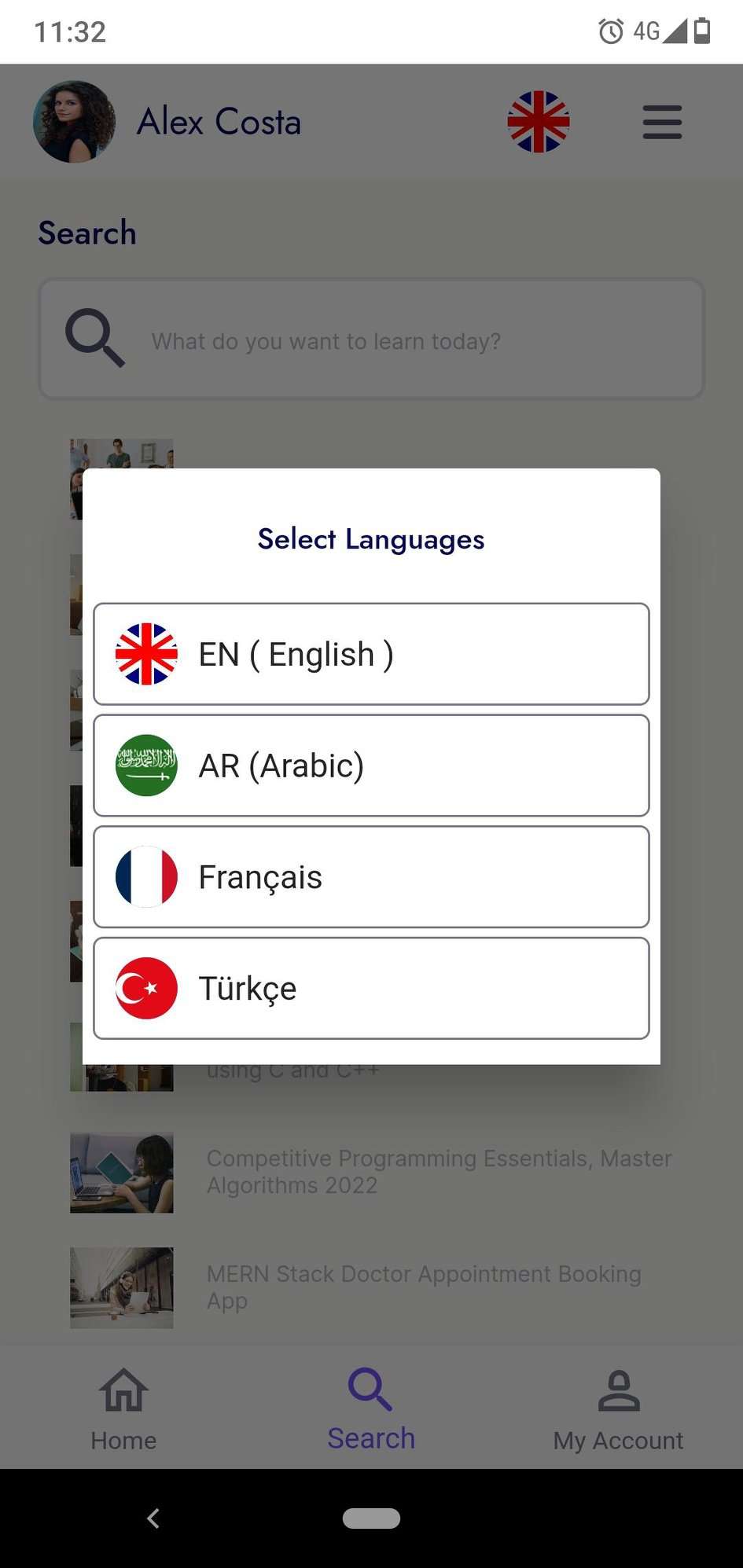Open the Select Languages dialog title area
Viewport: 743px width, 1568px height.
(370, 539)
